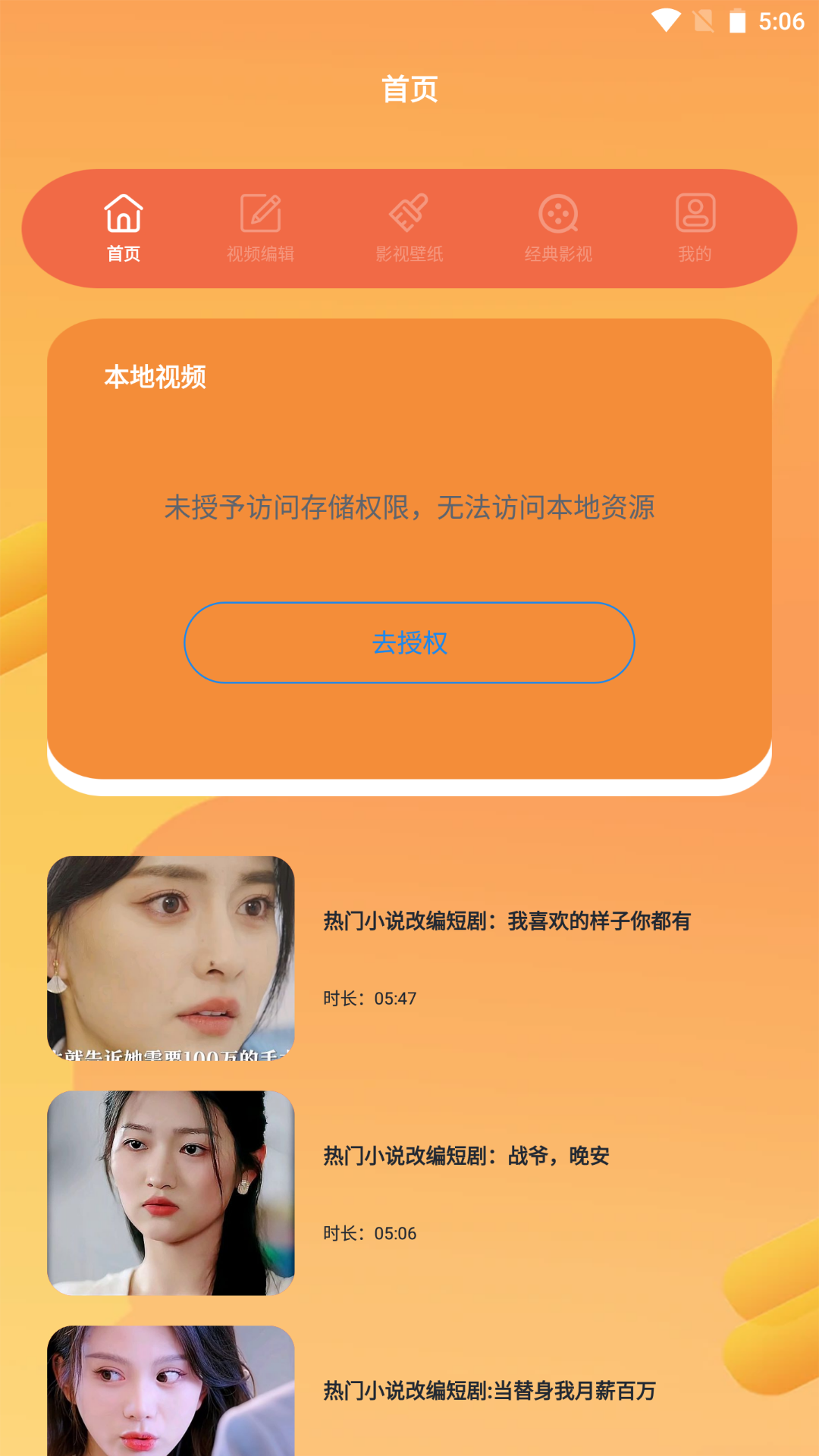Tap the 首页 page title

(x=409, y=89)
